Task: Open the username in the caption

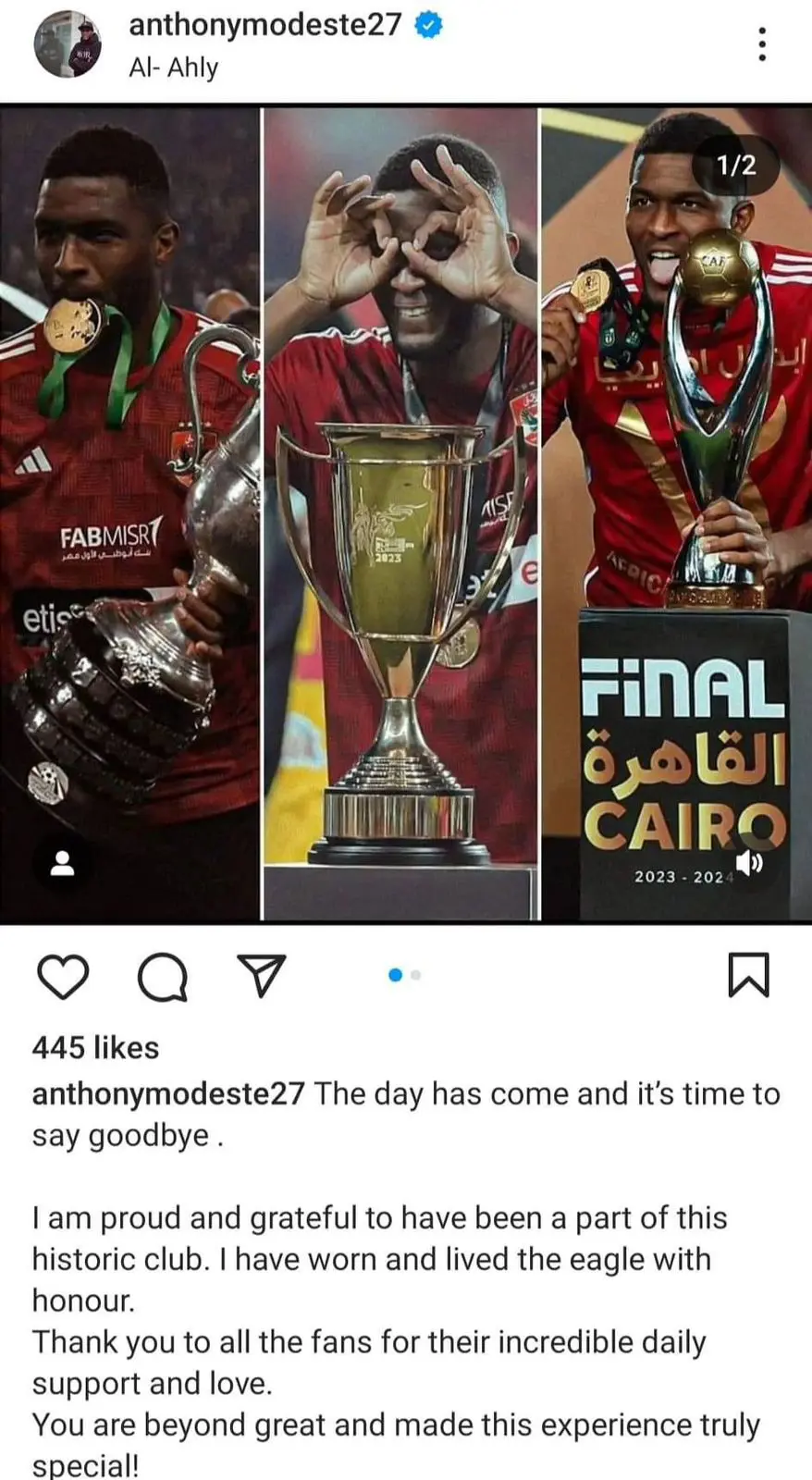Action: 168,1093
